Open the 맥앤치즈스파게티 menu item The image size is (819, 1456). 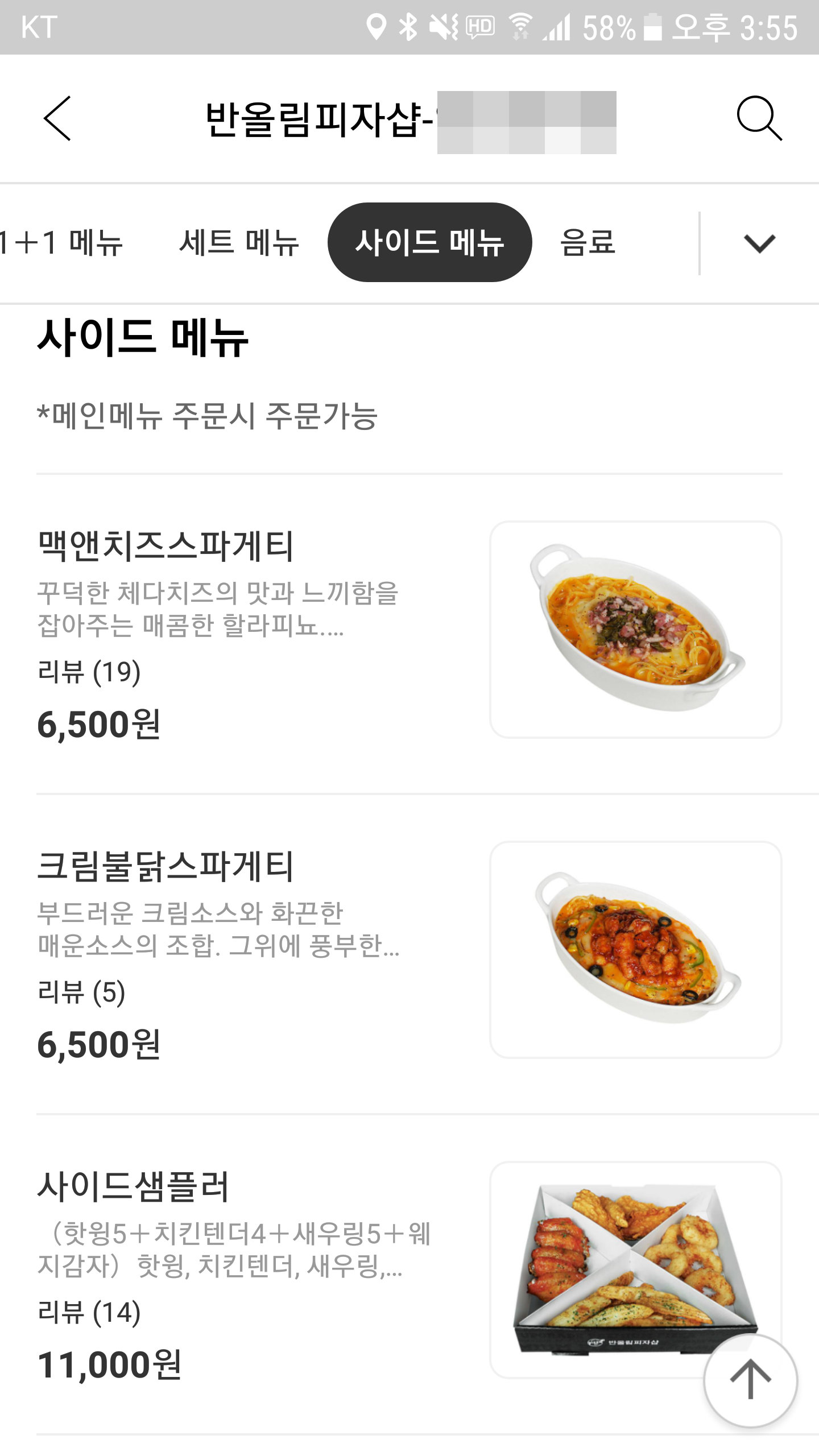coord(166,546)
